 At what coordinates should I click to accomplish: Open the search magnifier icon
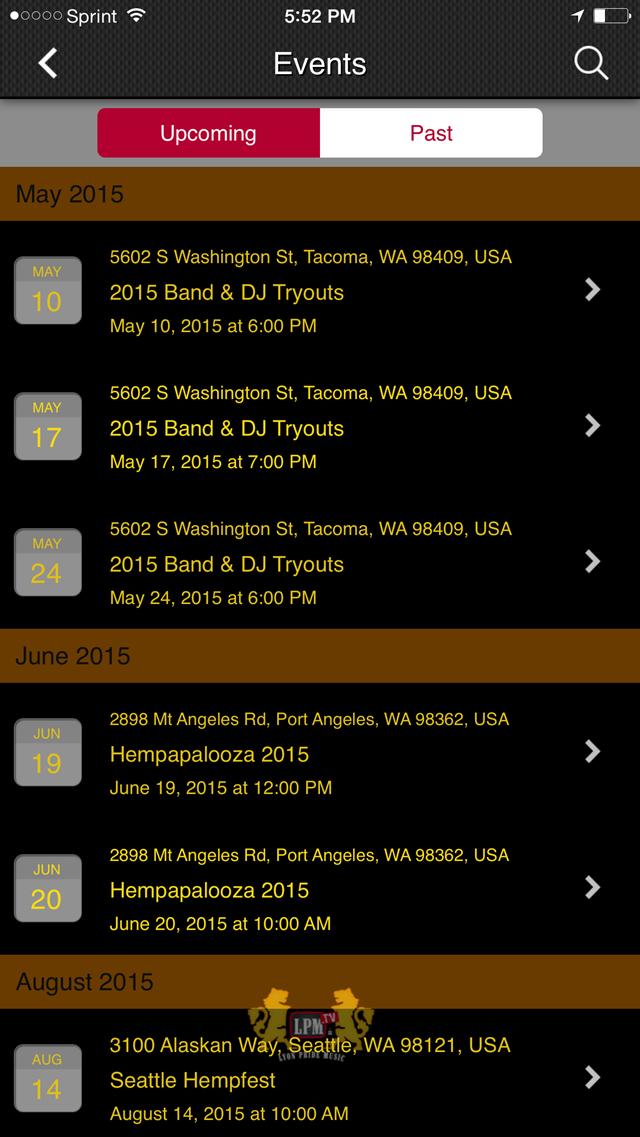pos(591,64)
